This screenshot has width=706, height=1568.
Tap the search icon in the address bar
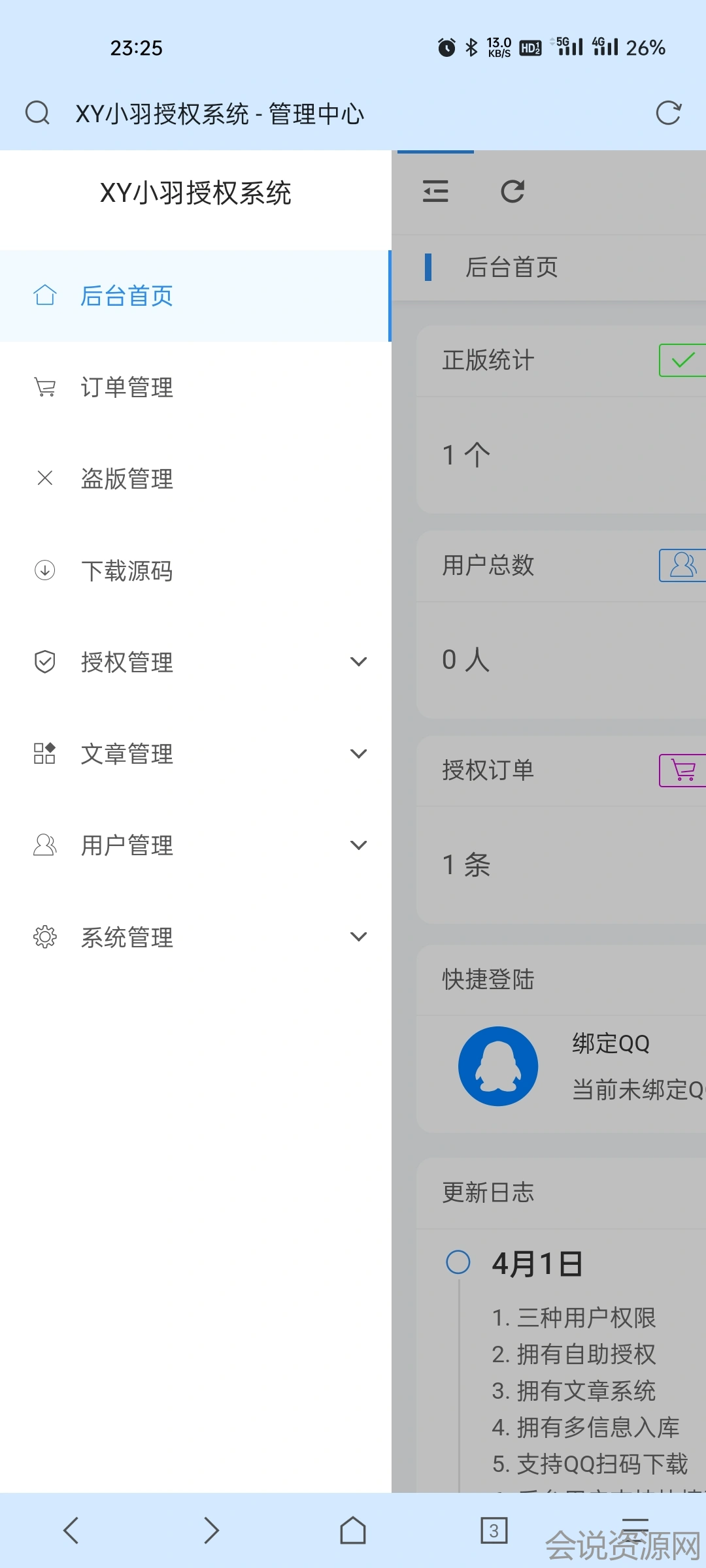[x=37, y=113]
